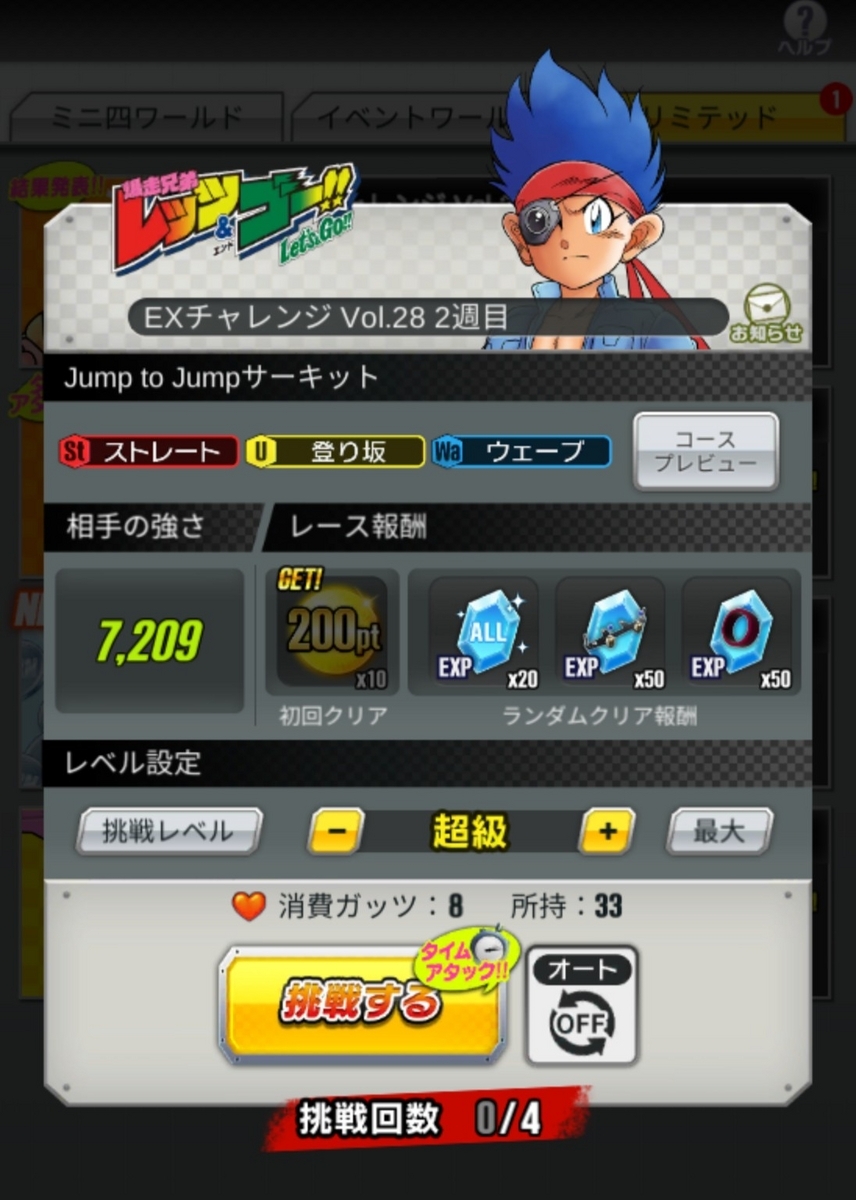
Task: Decrease challenge level with the minus button
Action: coord(335,831)
